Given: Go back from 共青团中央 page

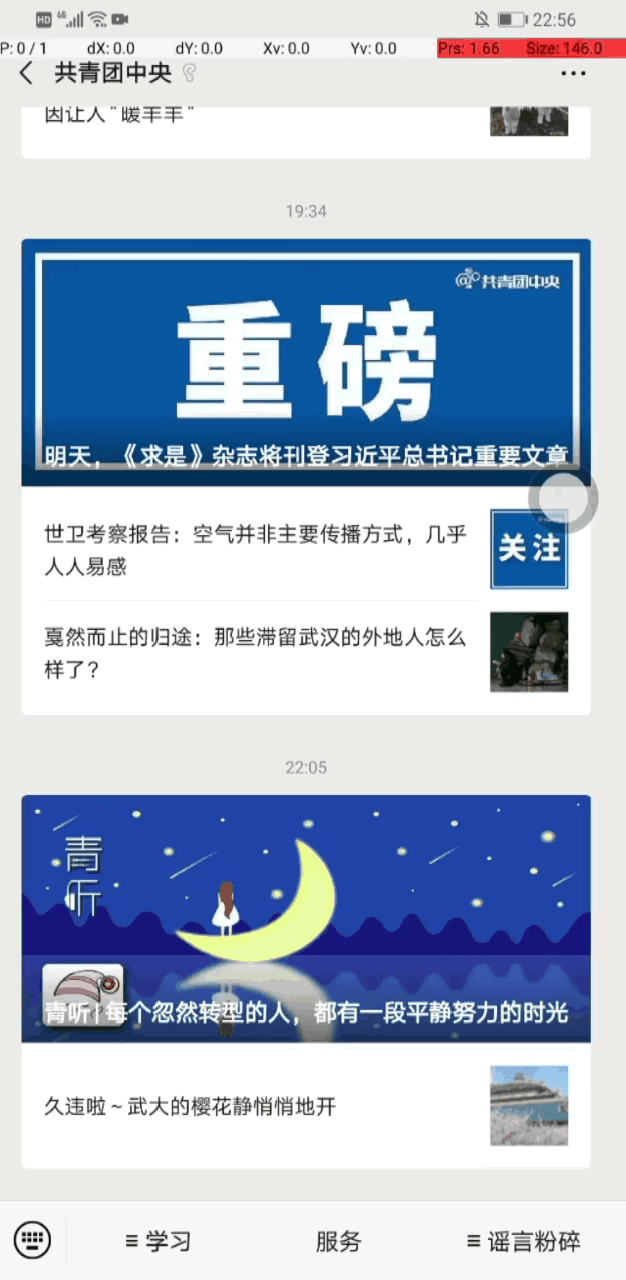Looking at the screenshot, I should point(27,73).
